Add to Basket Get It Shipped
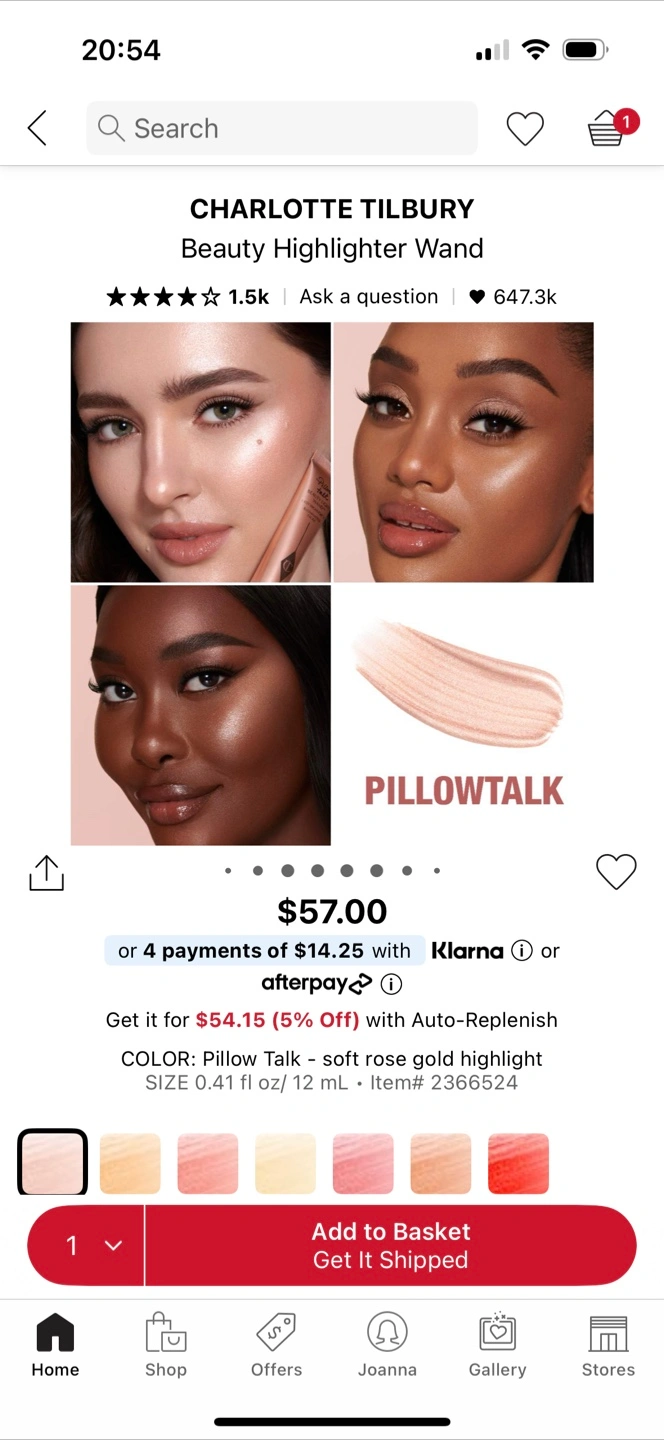This screenshot has width=664, height=1440. coord(391,1245)
